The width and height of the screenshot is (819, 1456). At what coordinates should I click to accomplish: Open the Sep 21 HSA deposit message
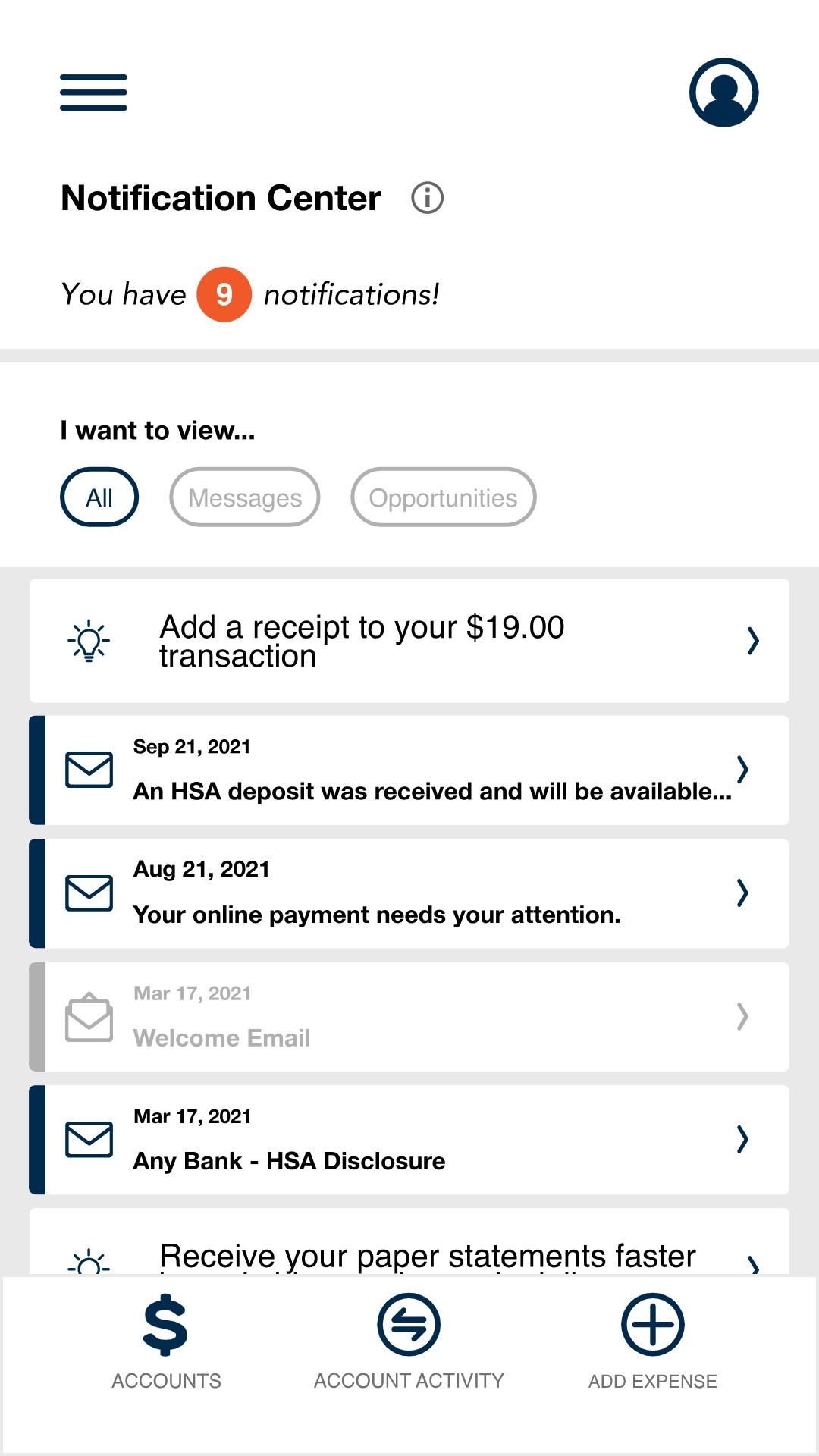(409, 770)
